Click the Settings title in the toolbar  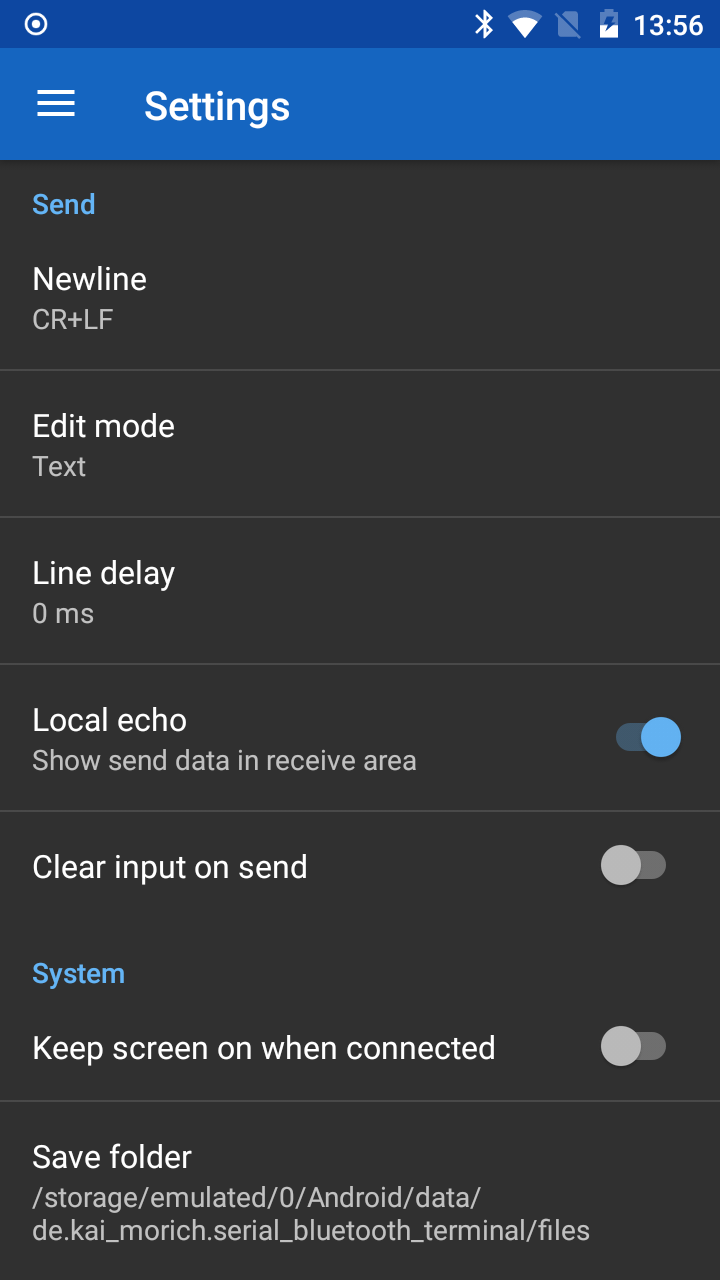pos(217,104)
